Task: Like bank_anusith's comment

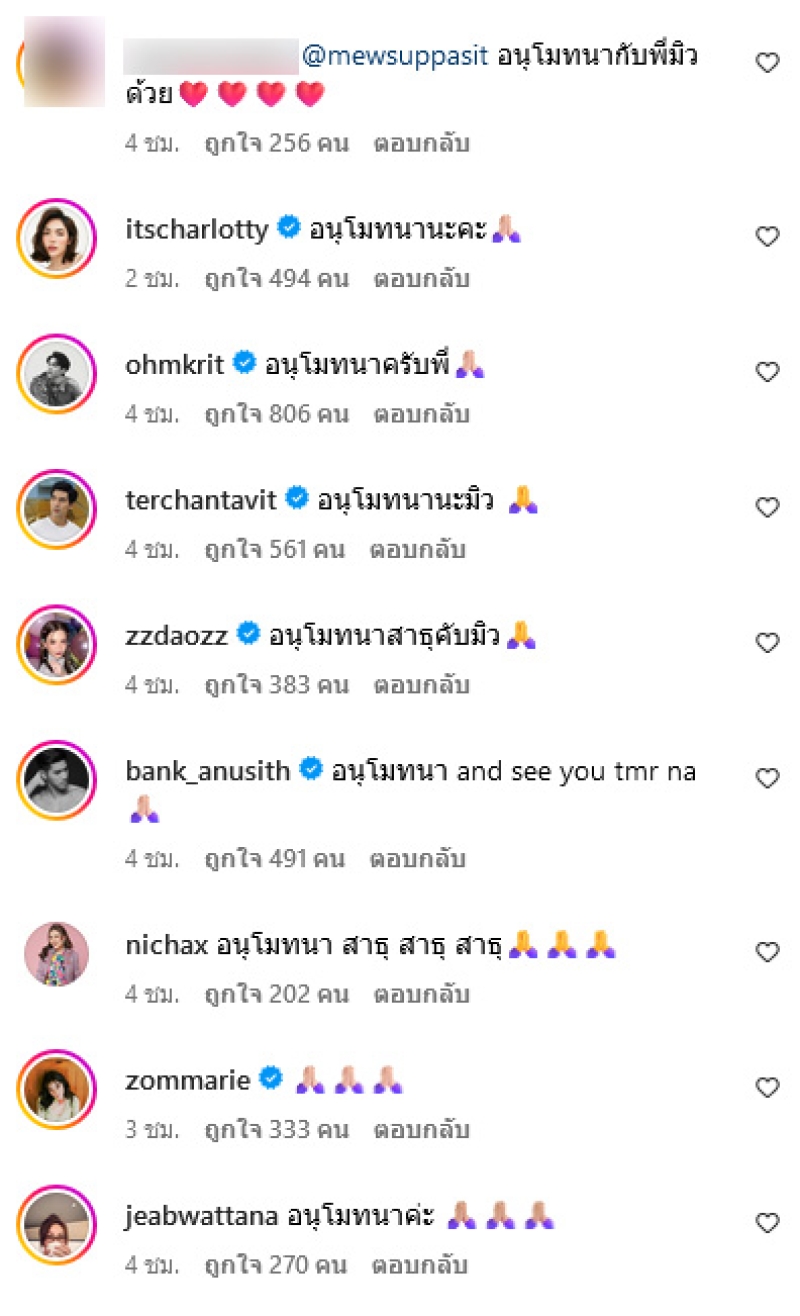Action: pos(767,779)
